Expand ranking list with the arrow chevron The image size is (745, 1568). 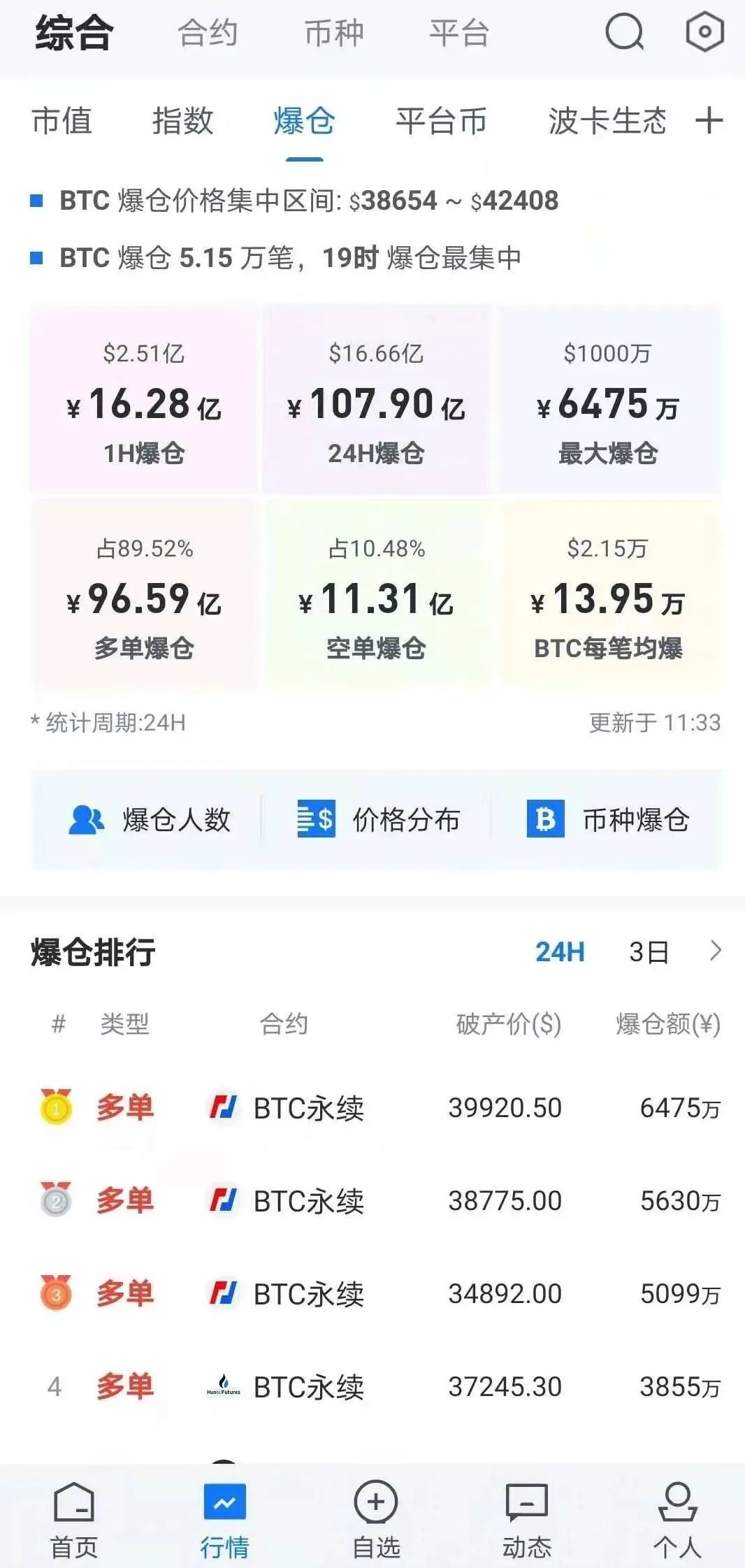[x=715, y=951]
